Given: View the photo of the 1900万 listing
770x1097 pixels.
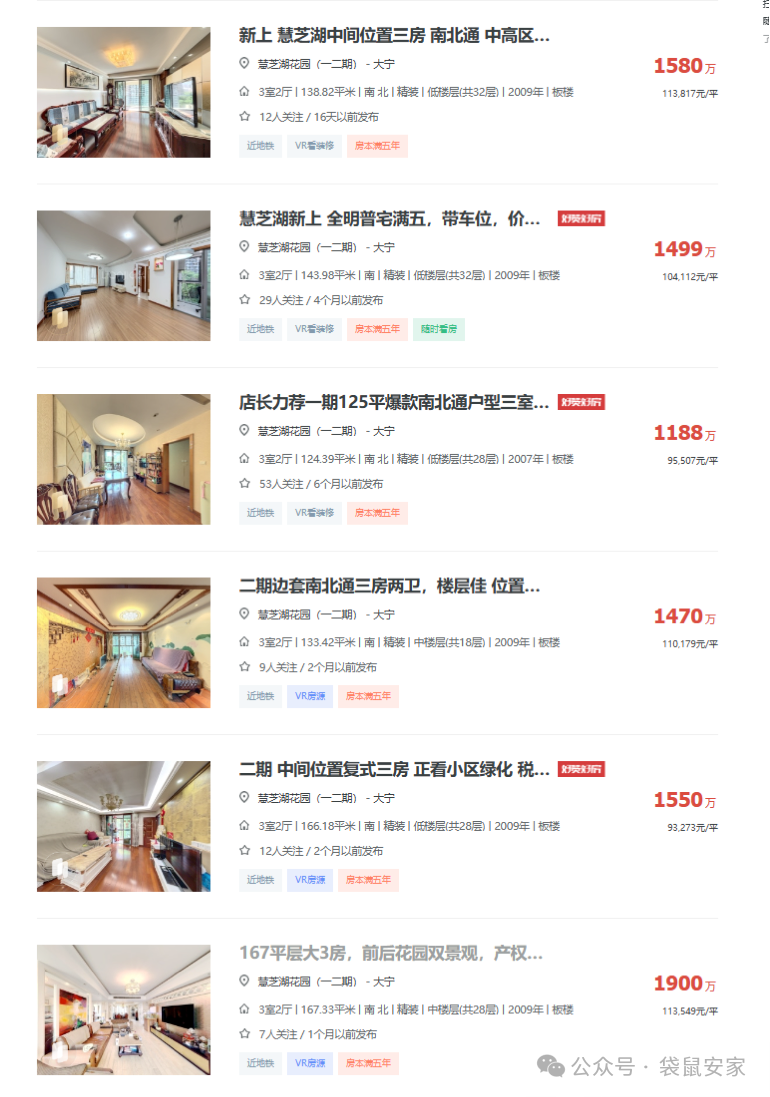Looking at the screenshot, I should (123, 1009).
